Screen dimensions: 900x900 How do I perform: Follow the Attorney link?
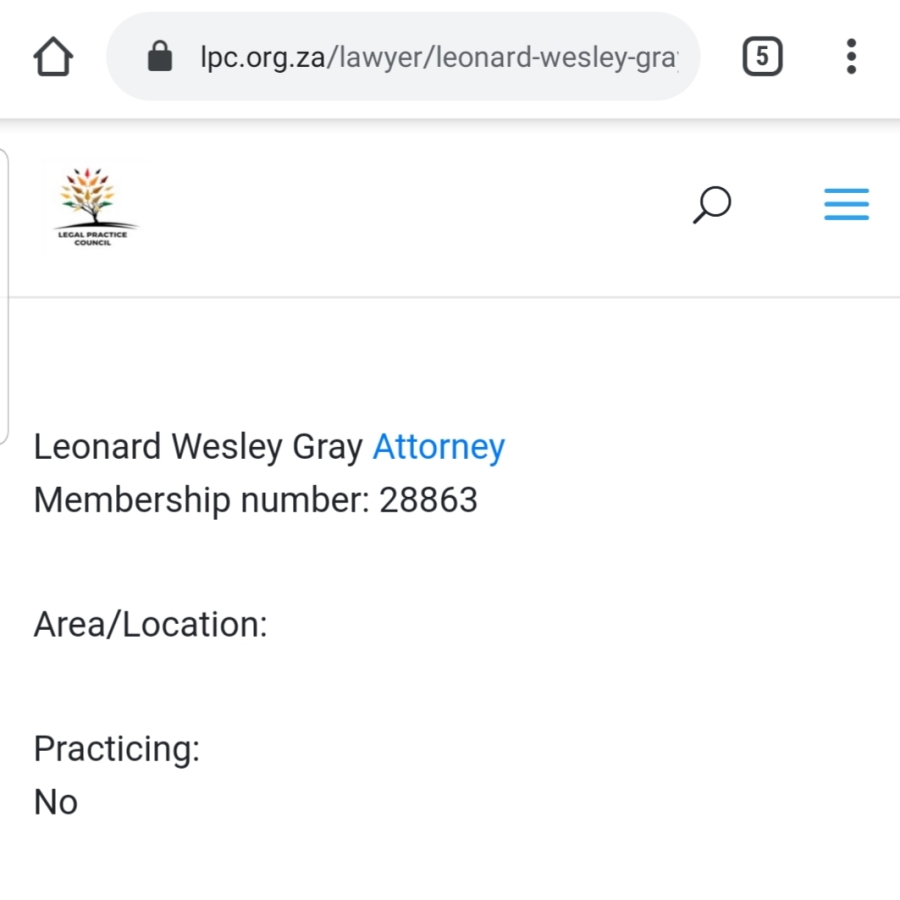coord(438,447)
